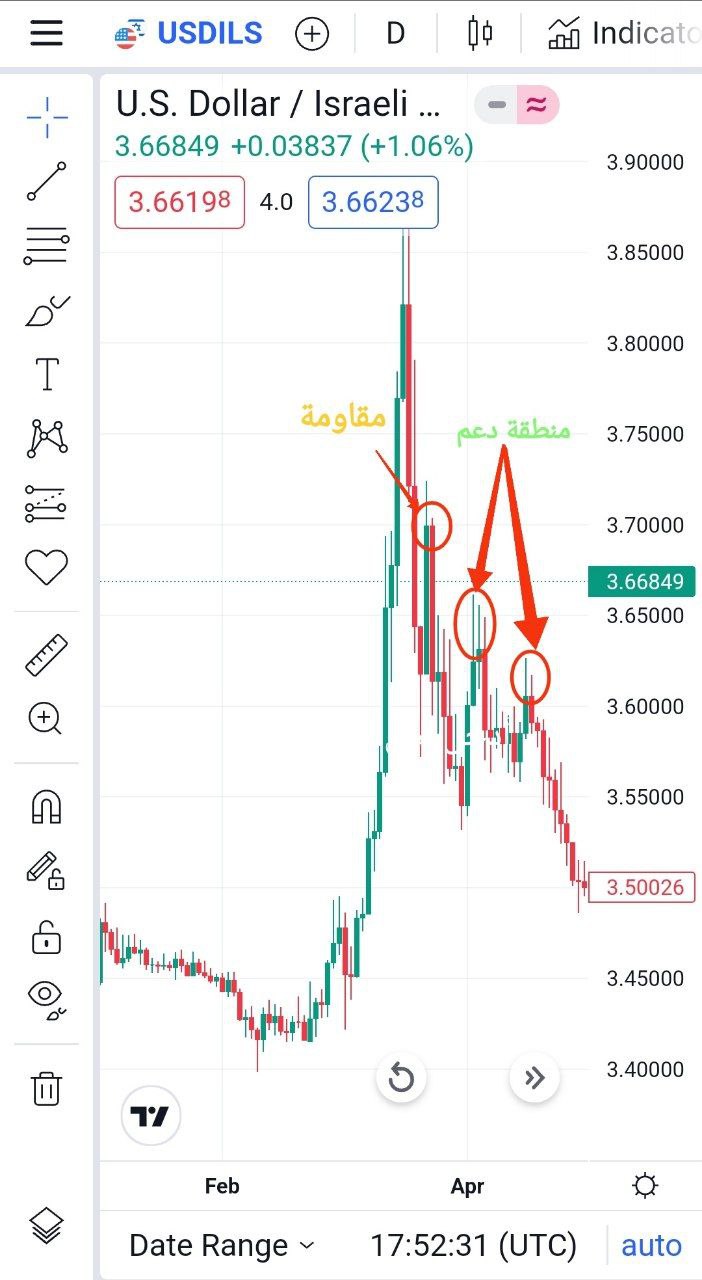Image resolution: width=702 pixels, height=1280 pixels.
Task: Open the hamburger main menu
Action: 46,34
